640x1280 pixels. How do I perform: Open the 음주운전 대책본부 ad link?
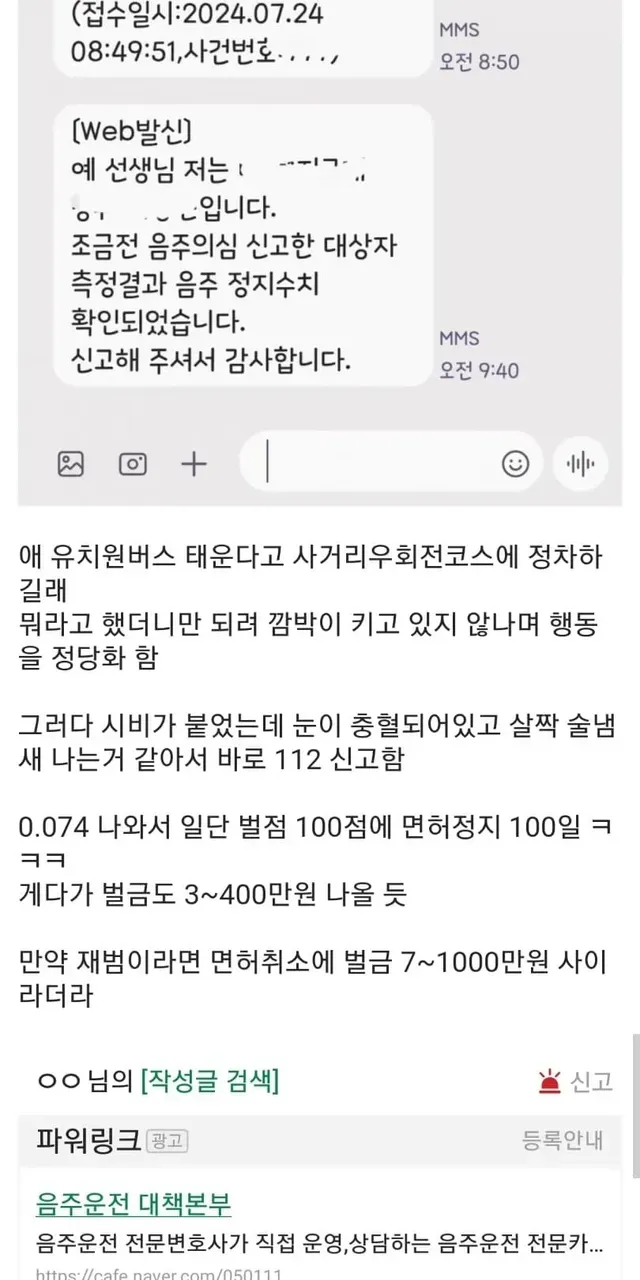[133, 1203]
